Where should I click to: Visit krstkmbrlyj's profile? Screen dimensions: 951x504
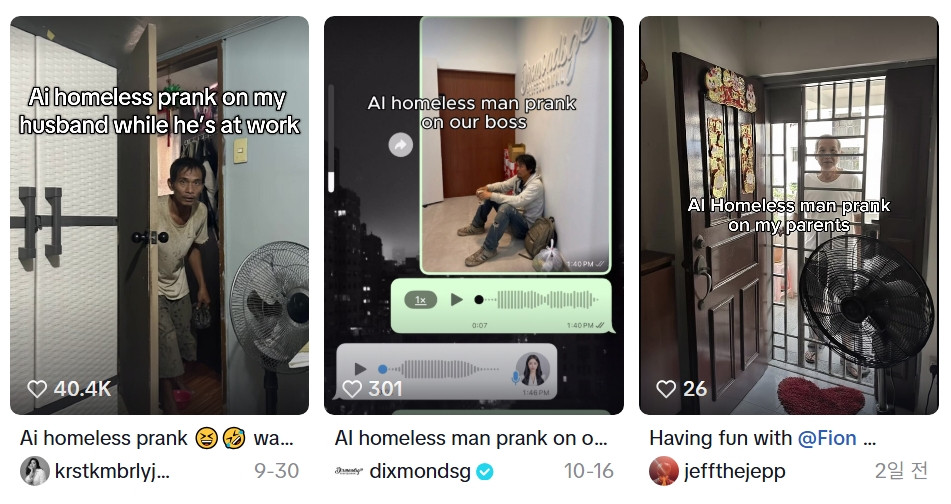(x=111, y=471)
